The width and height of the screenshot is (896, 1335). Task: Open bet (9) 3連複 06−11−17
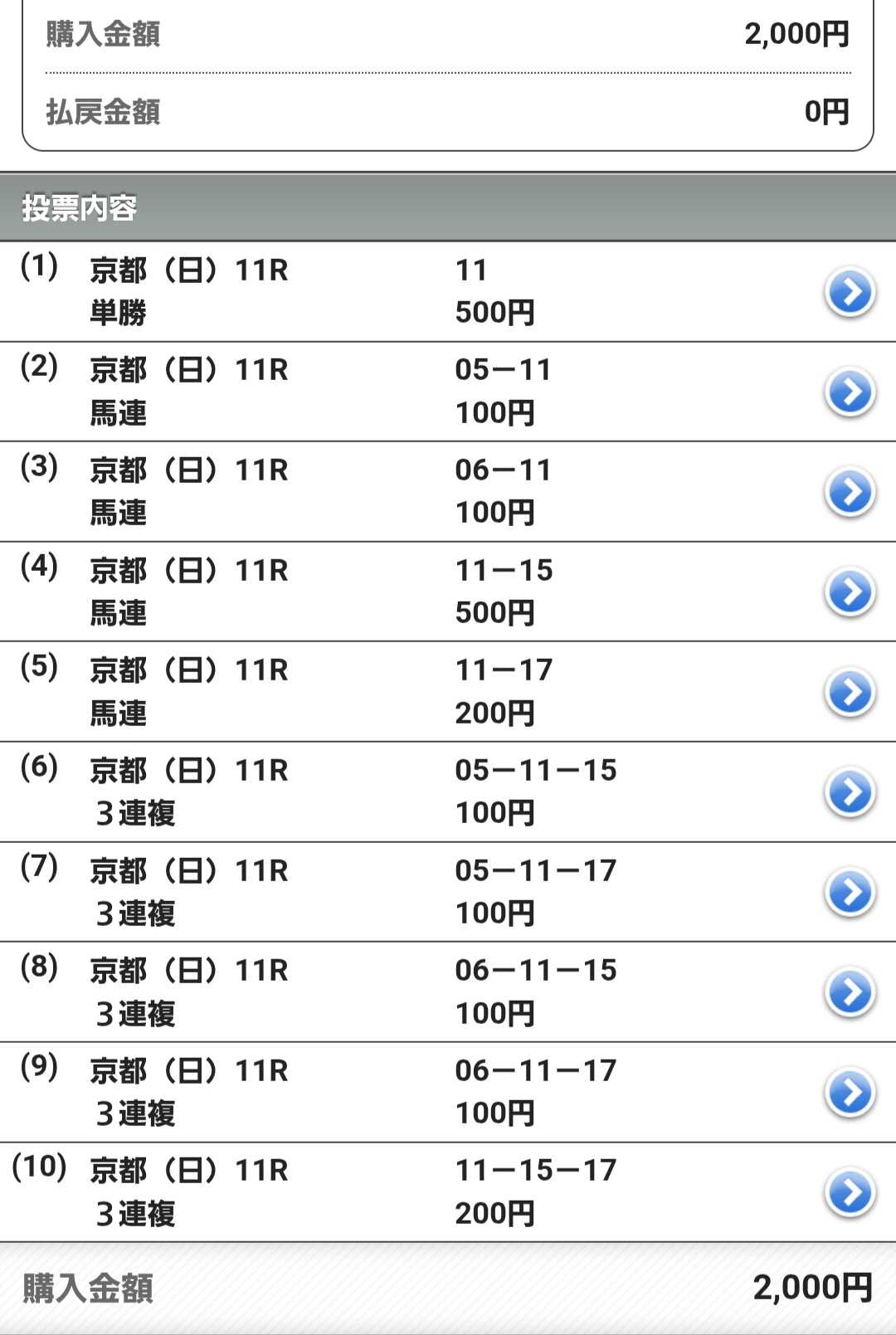point(850,1092)
